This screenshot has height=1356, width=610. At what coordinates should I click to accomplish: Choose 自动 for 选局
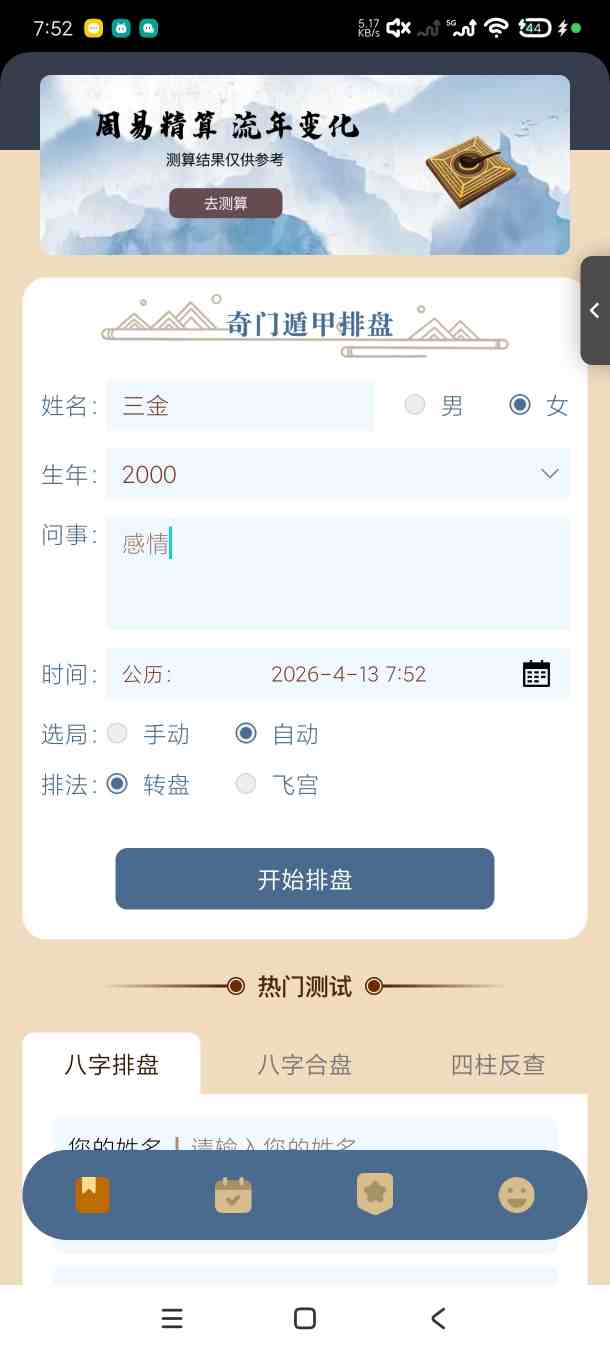[x=247, y=734]
